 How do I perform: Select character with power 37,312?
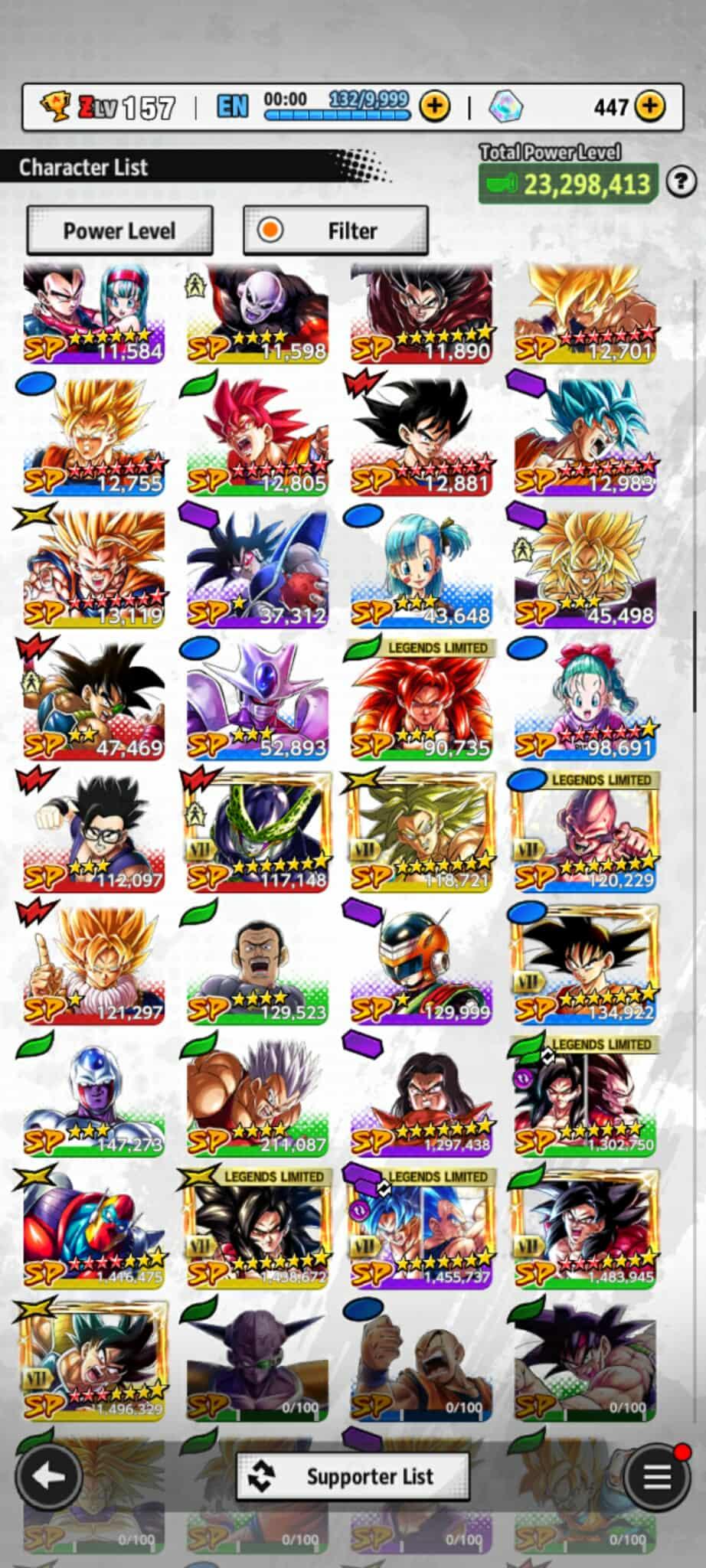click(257, 570)
